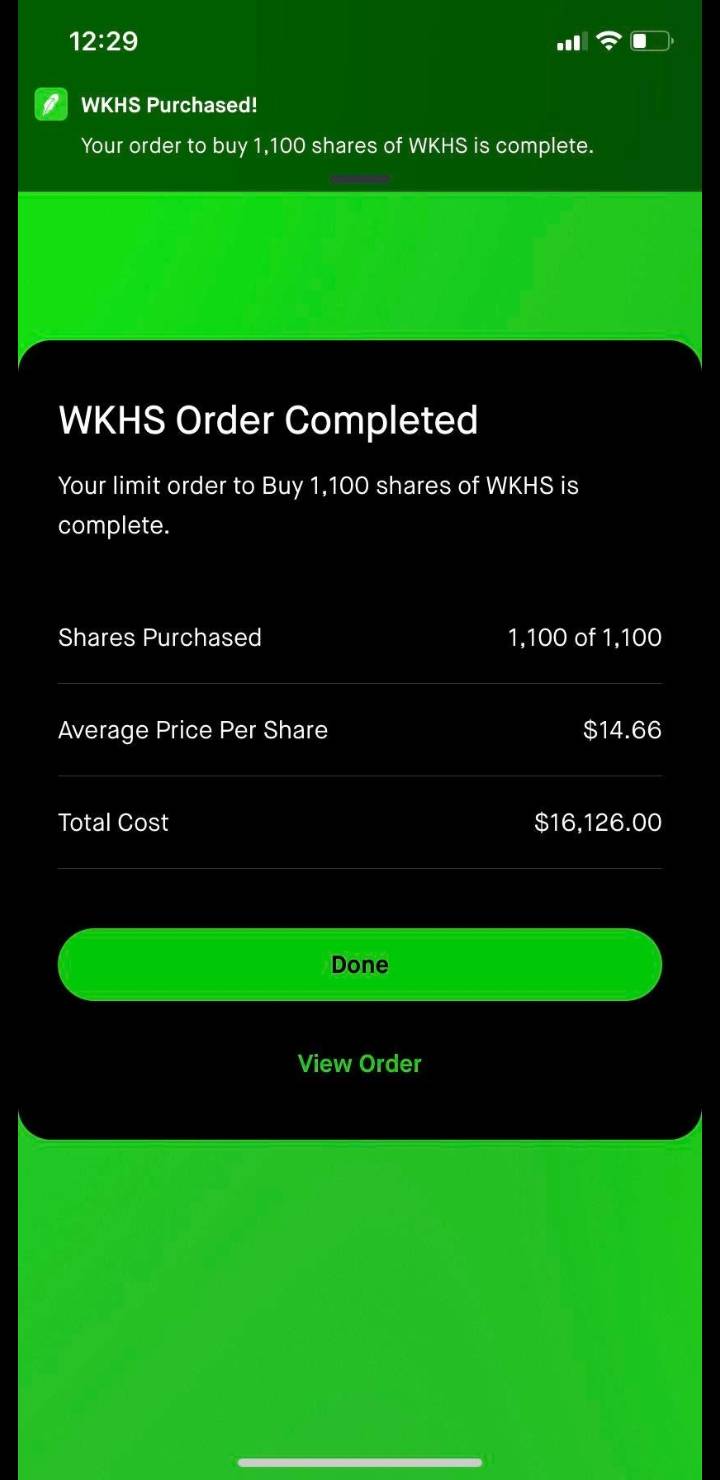
Task: Open View Order details
Action: point(360,1063)
